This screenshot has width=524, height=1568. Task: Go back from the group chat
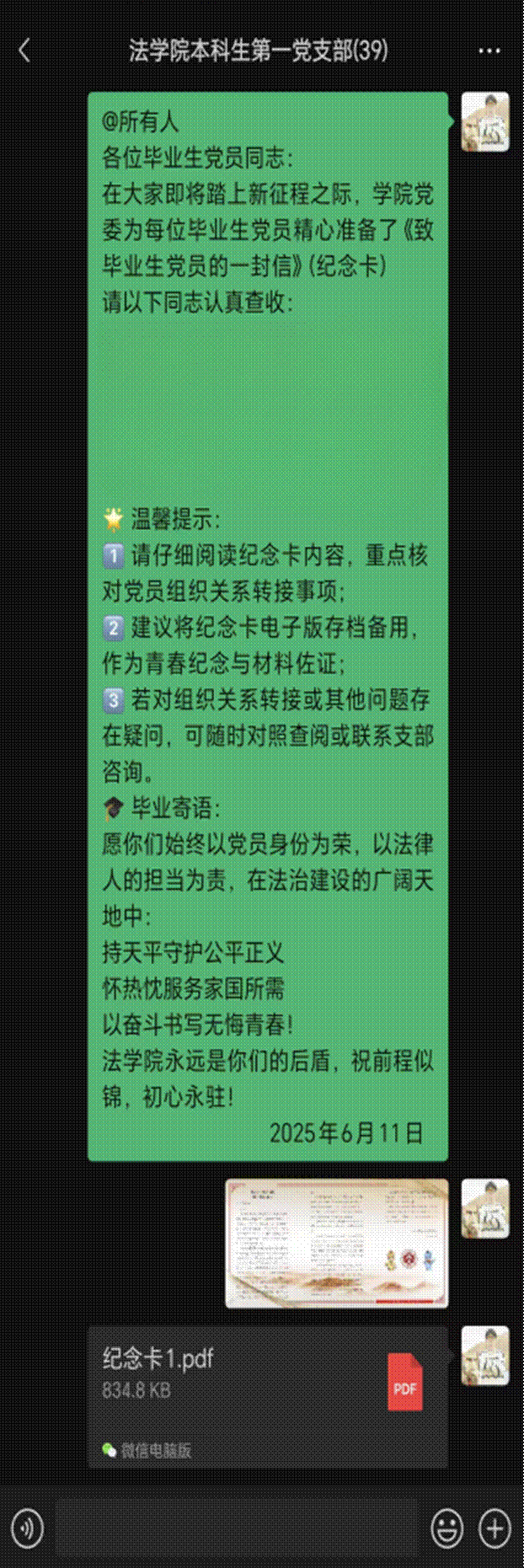click(x=24, y=51)
